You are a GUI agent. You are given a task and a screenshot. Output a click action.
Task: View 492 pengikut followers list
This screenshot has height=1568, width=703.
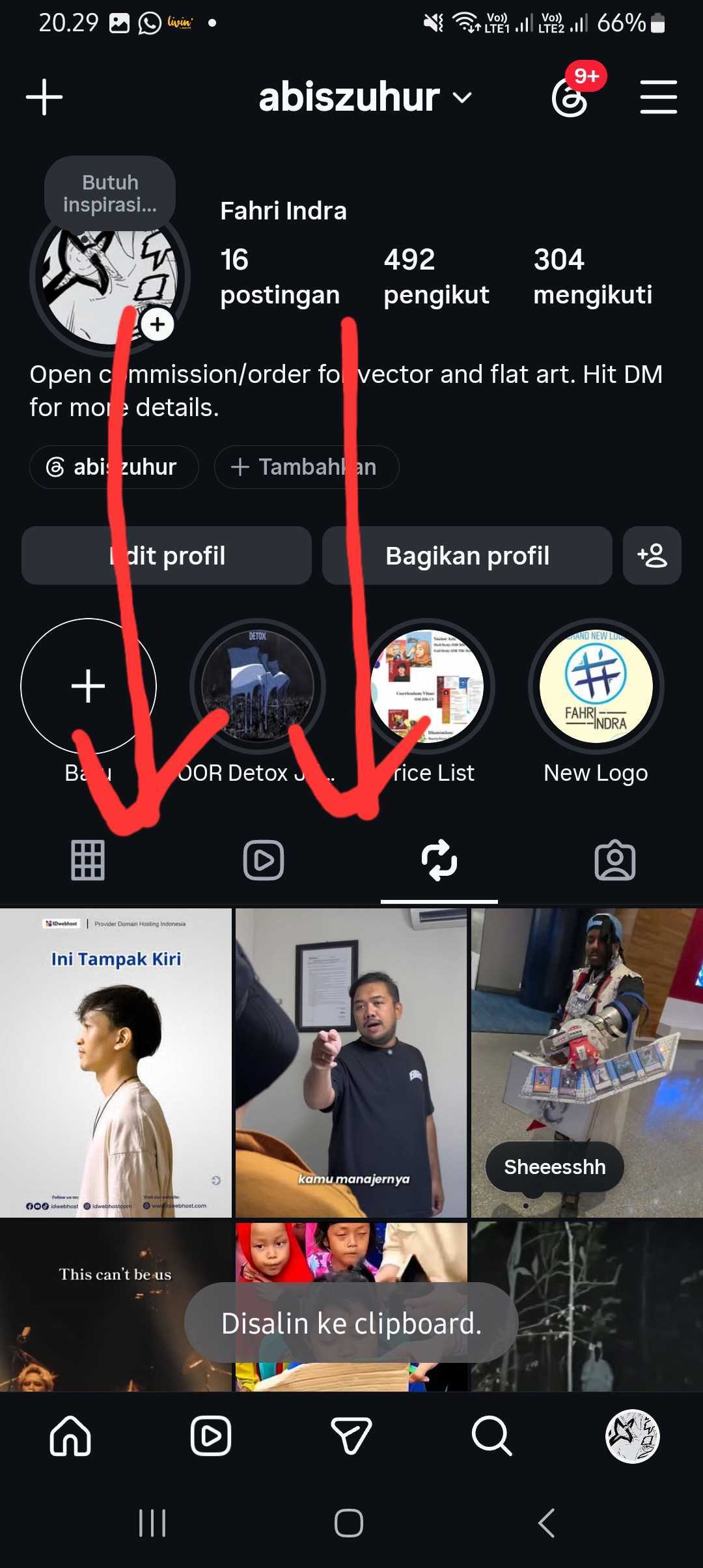pyautogui.click(x=436, y=277)
